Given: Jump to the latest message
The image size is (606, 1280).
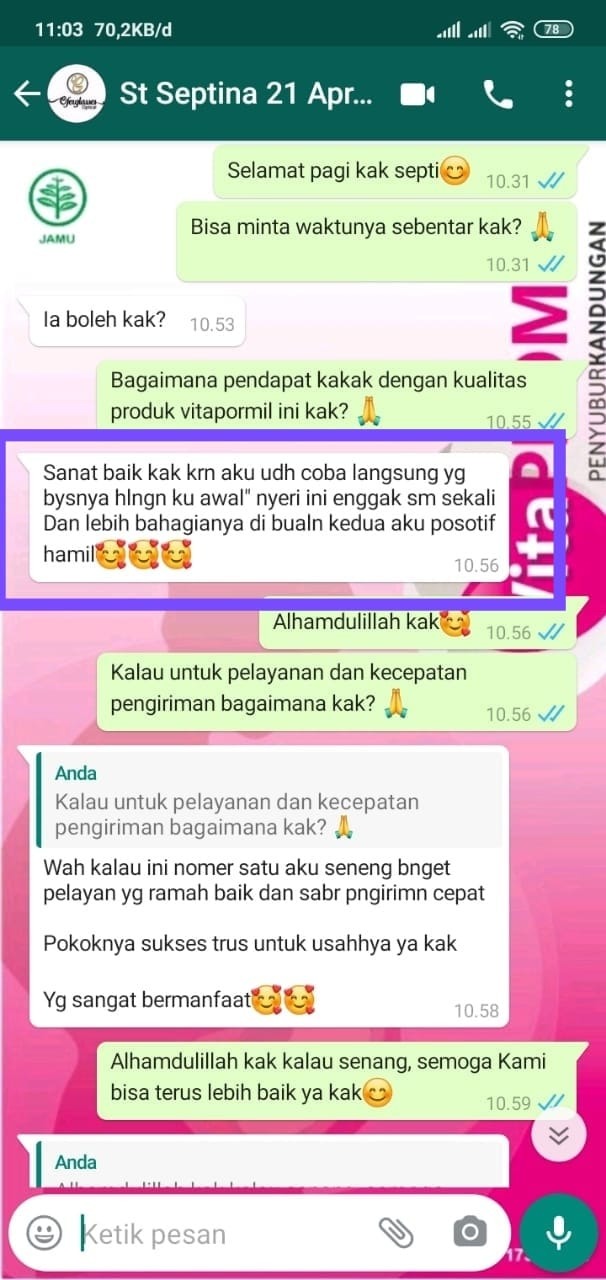Looking at the screenshot, I should pyautogui.click(x=560, y=1133).
